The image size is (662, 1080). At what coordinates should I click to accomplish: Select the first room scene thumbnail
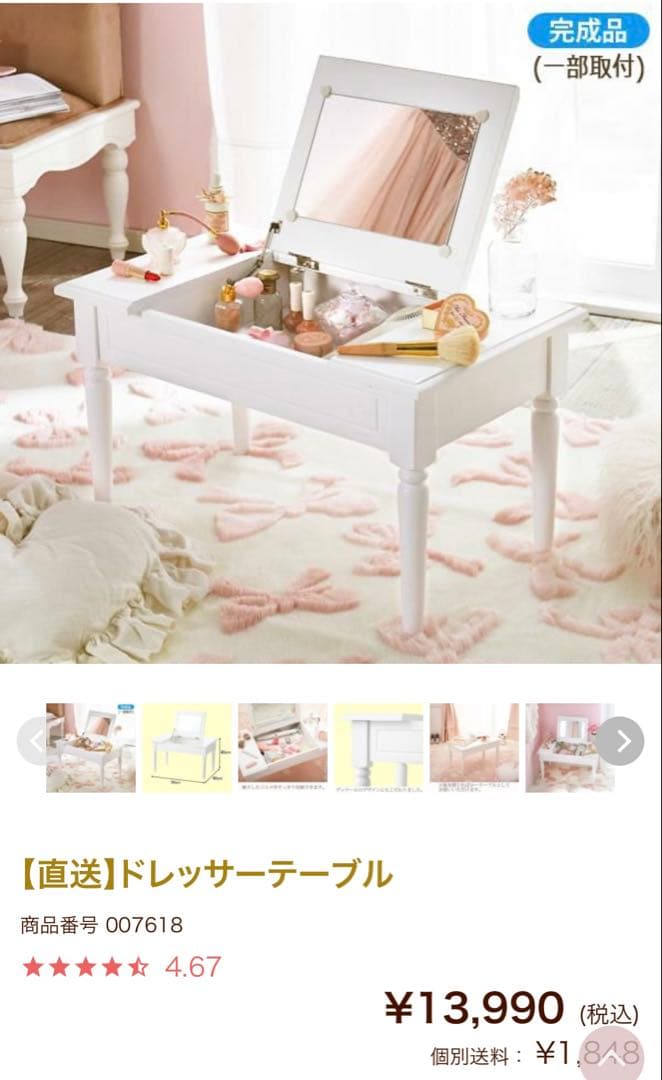92,747
